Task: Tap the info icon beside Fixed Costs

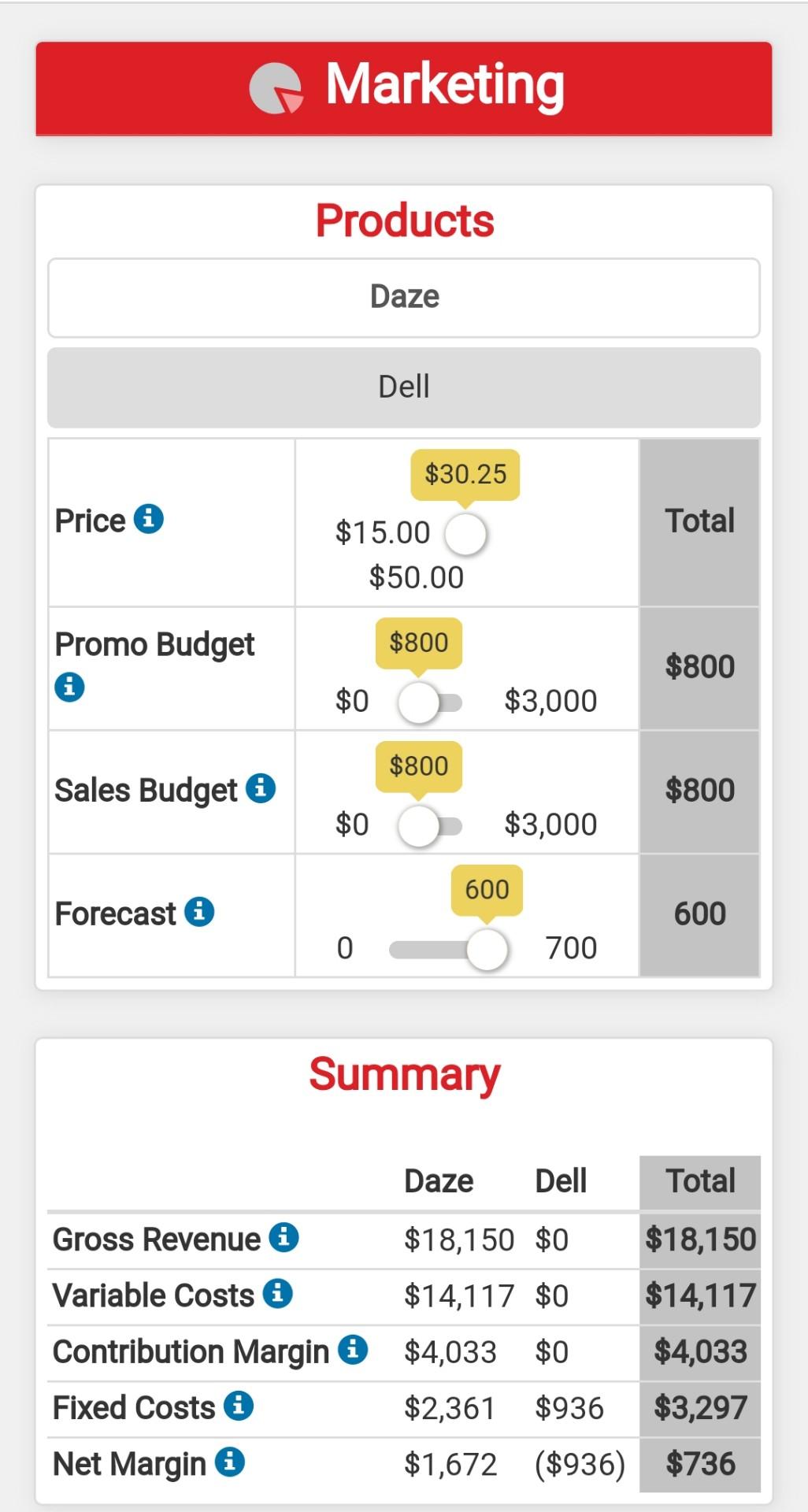Action: (x=238, y=1406)
